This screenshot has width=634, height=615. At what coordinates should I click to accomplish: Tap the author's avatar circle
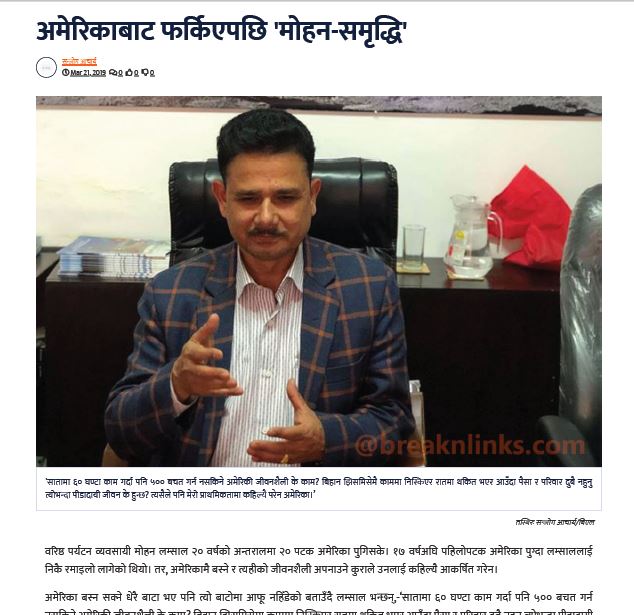point(46,68)
